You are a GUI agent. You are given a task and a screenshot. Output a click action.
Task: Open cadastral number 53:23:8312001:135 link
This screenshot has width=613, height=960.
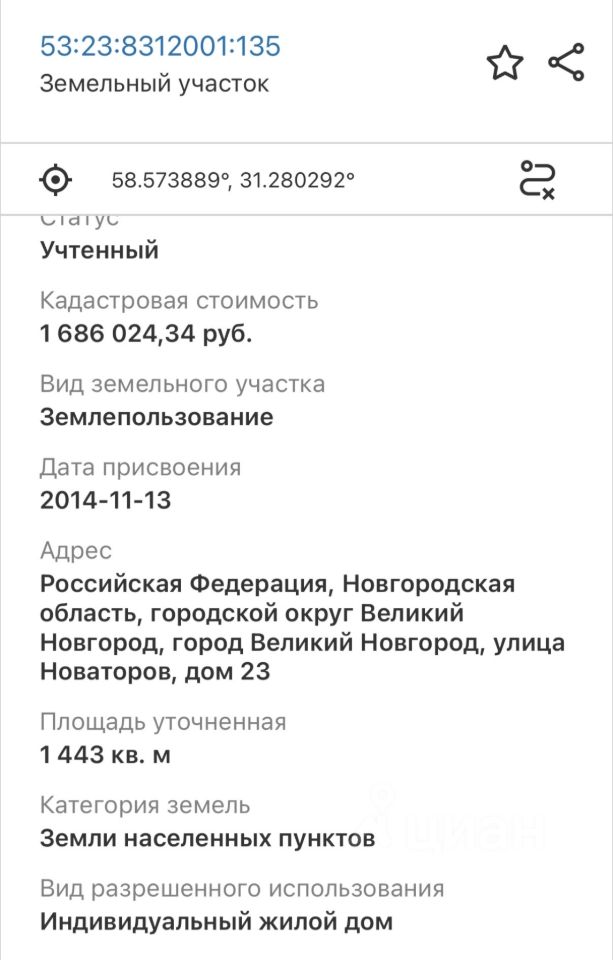(160, 46)
